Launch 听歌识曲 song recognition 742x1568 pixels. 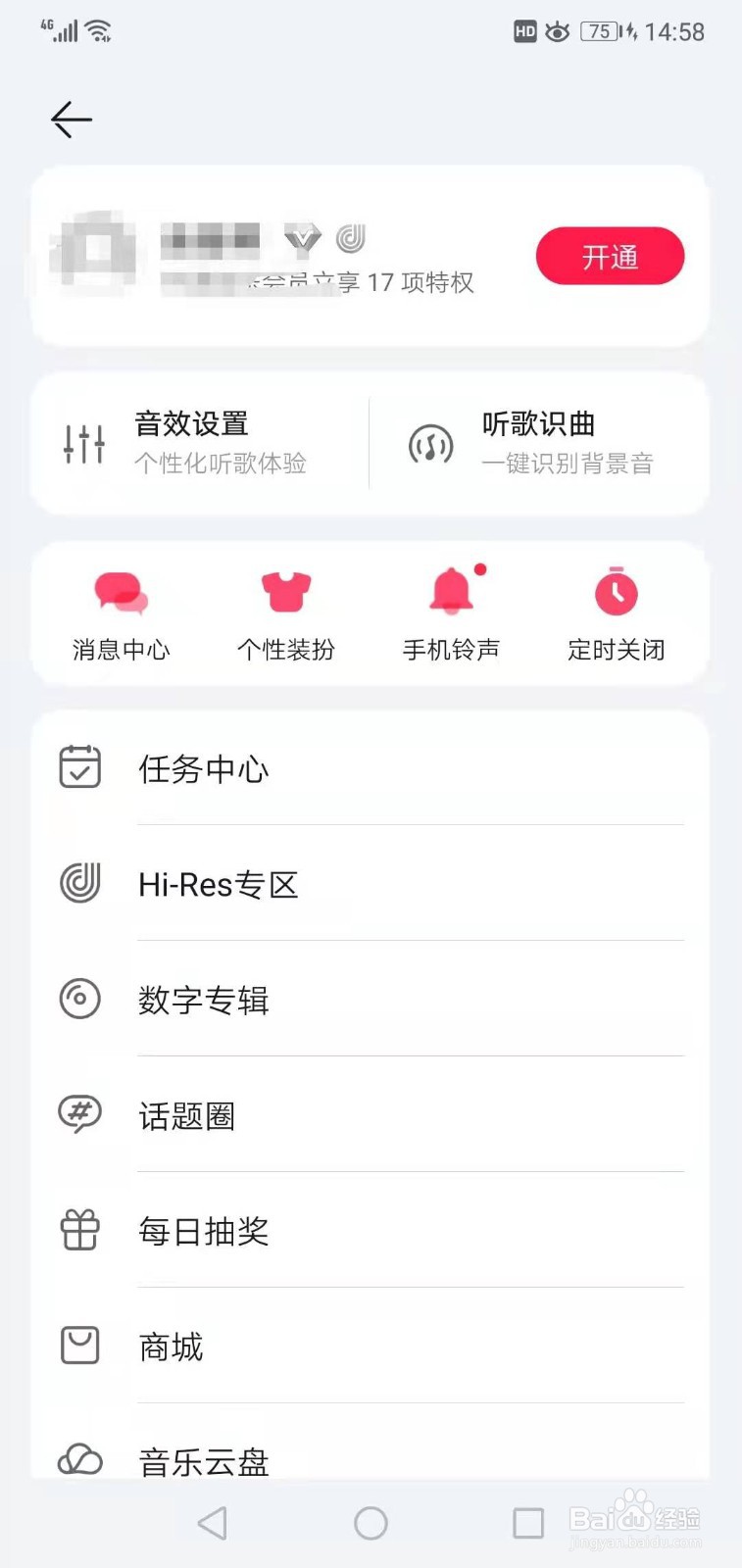point(539,443)
